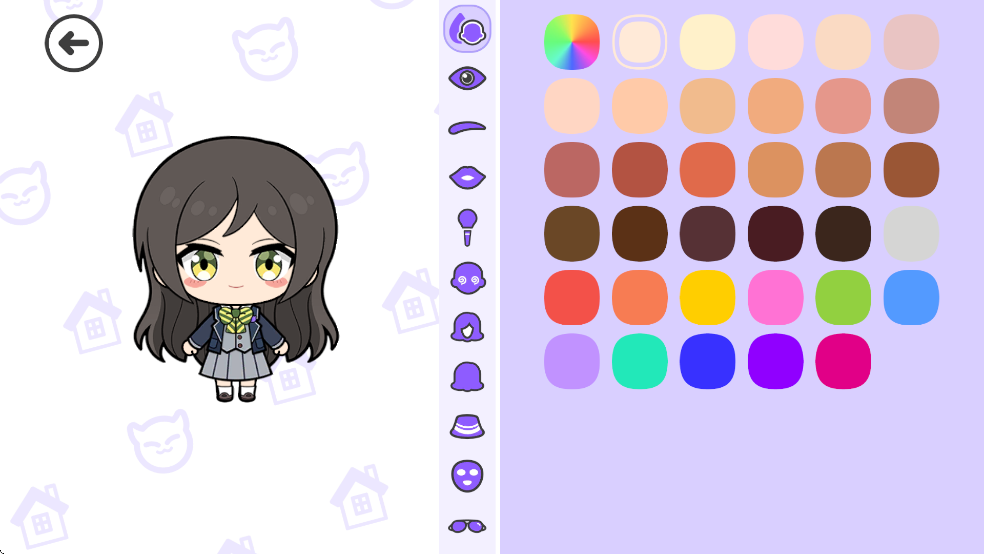Image resolution: width=984 pixels, height=554 pixels.
Task: Apply the light gray color swatch
Action: [x=911, y=233]
